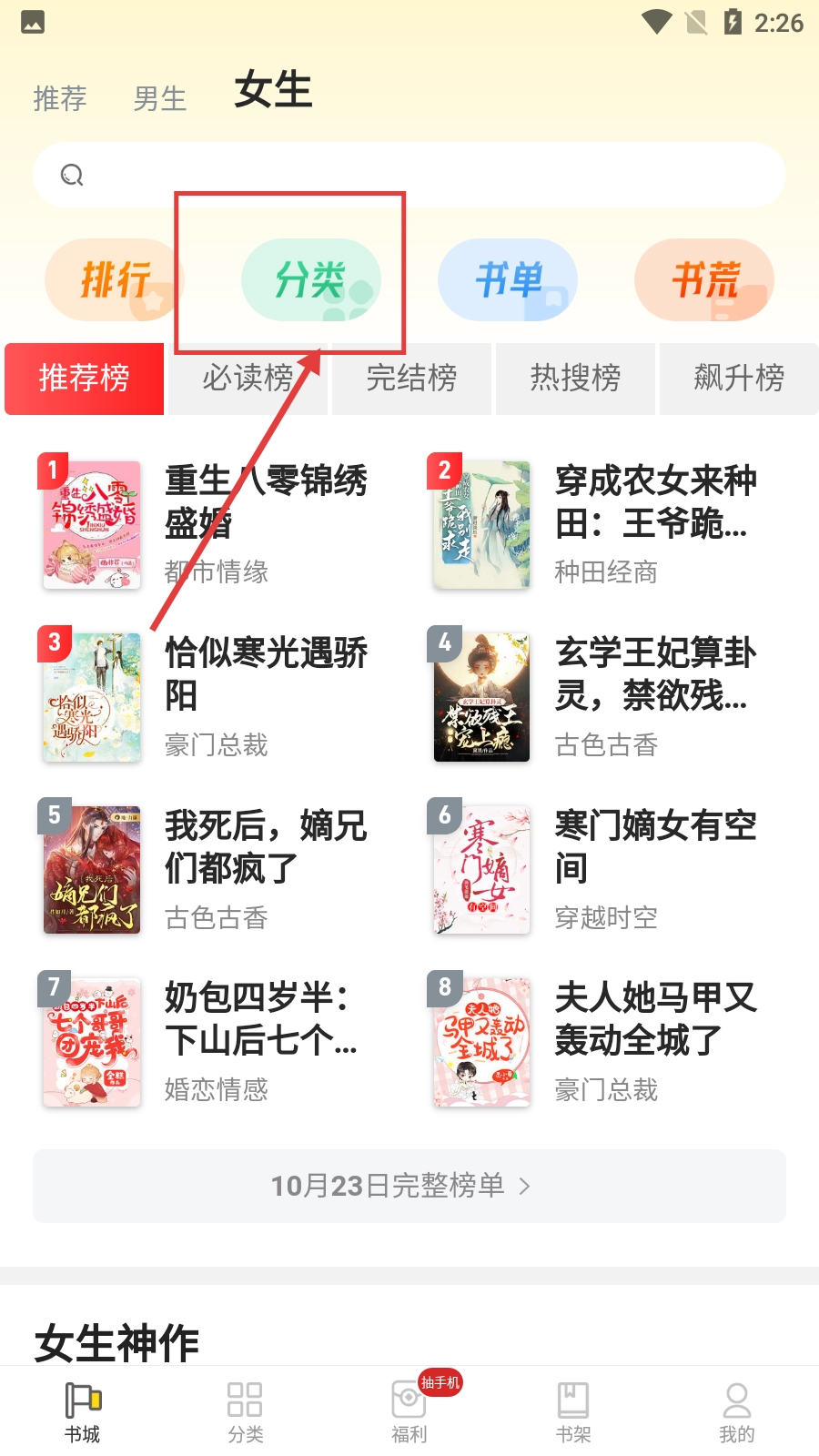View the 10月23日完整榜单 full ranking list
The height and width of the screenshot is (1456, 819).
tap(409, 1186)
